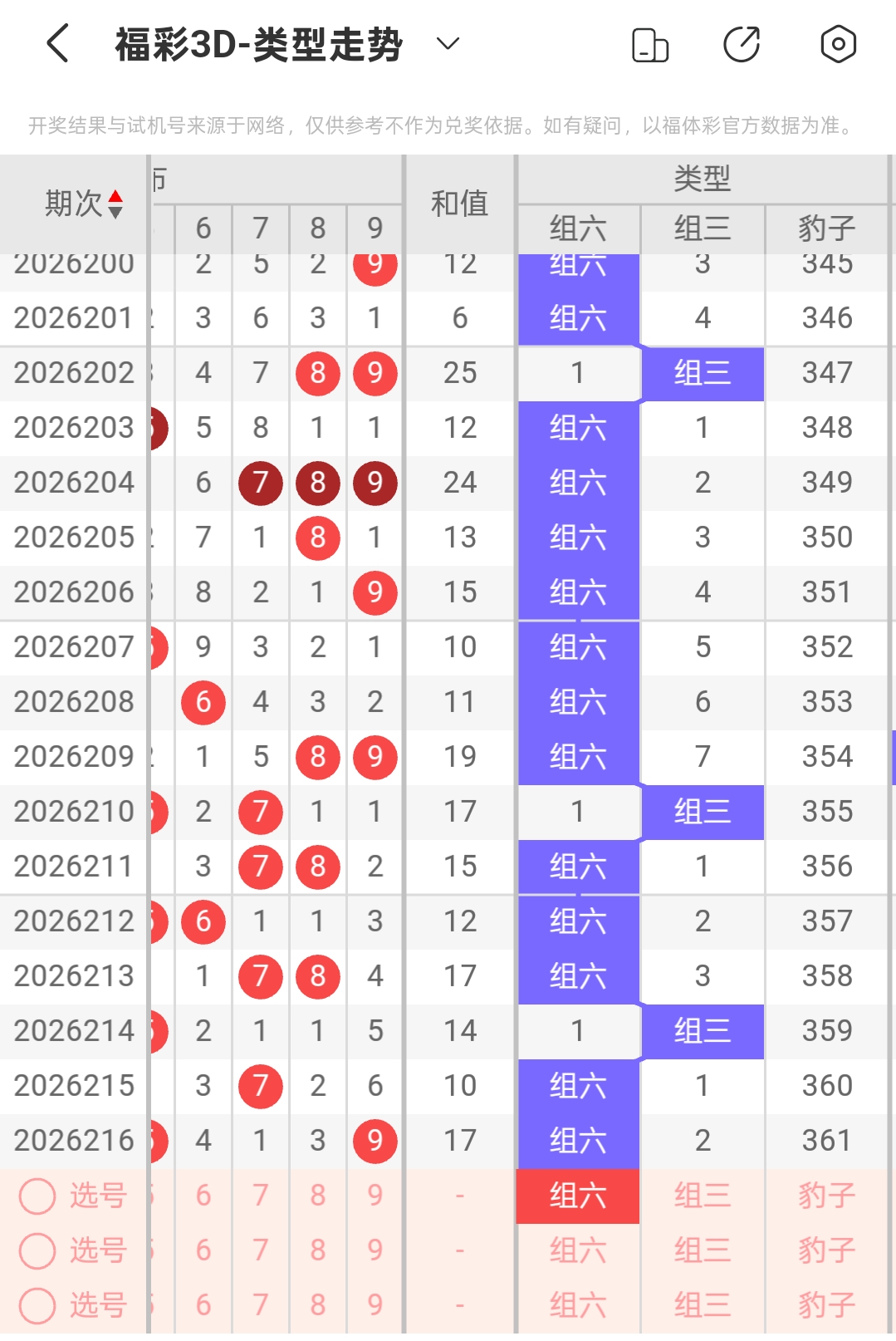Image resolution: width=896 pixels, height=1341 pixels.
Task: Share this trend chart
Action: point(742,44)
